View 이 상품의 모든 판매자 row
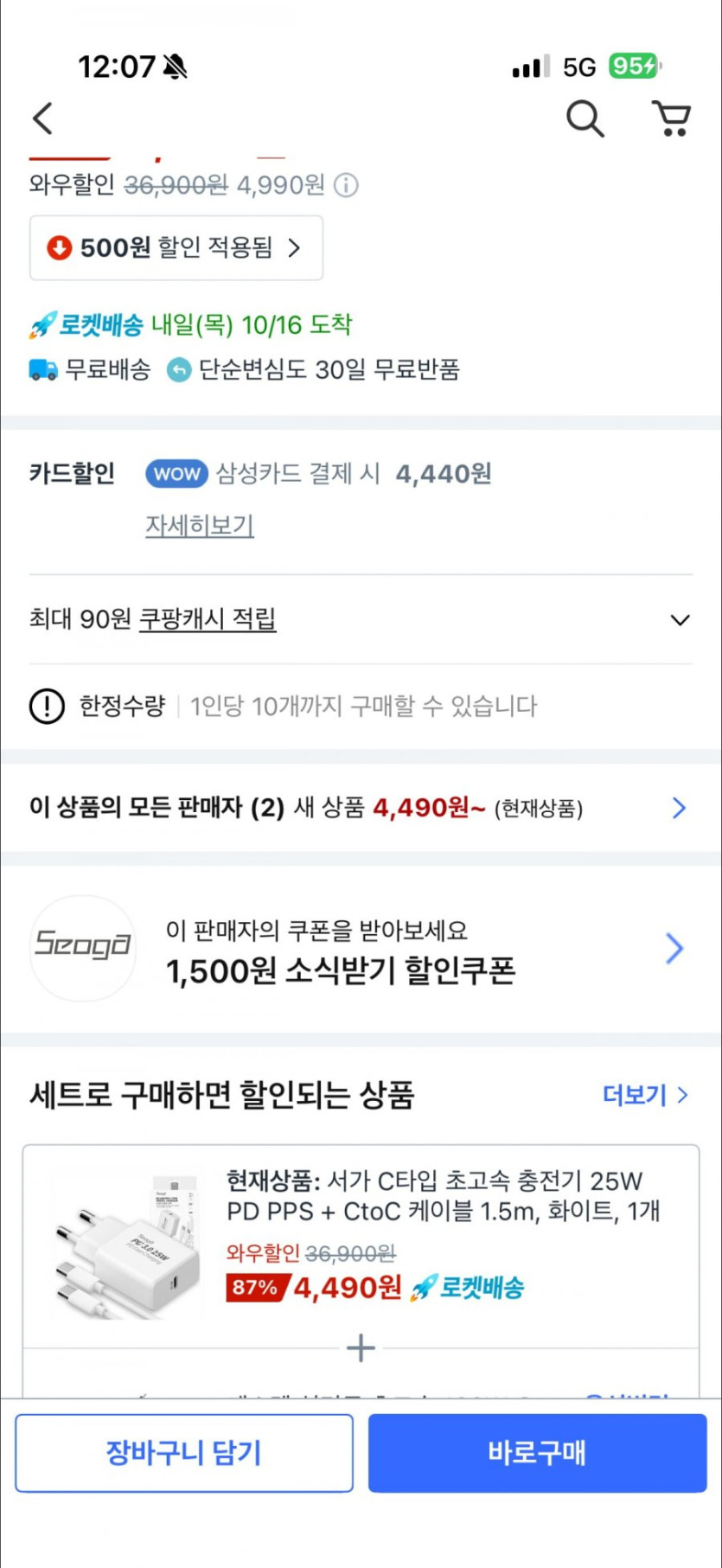Image resolution: width=722 pixels, height=1568 pixels. pos(361,808)
